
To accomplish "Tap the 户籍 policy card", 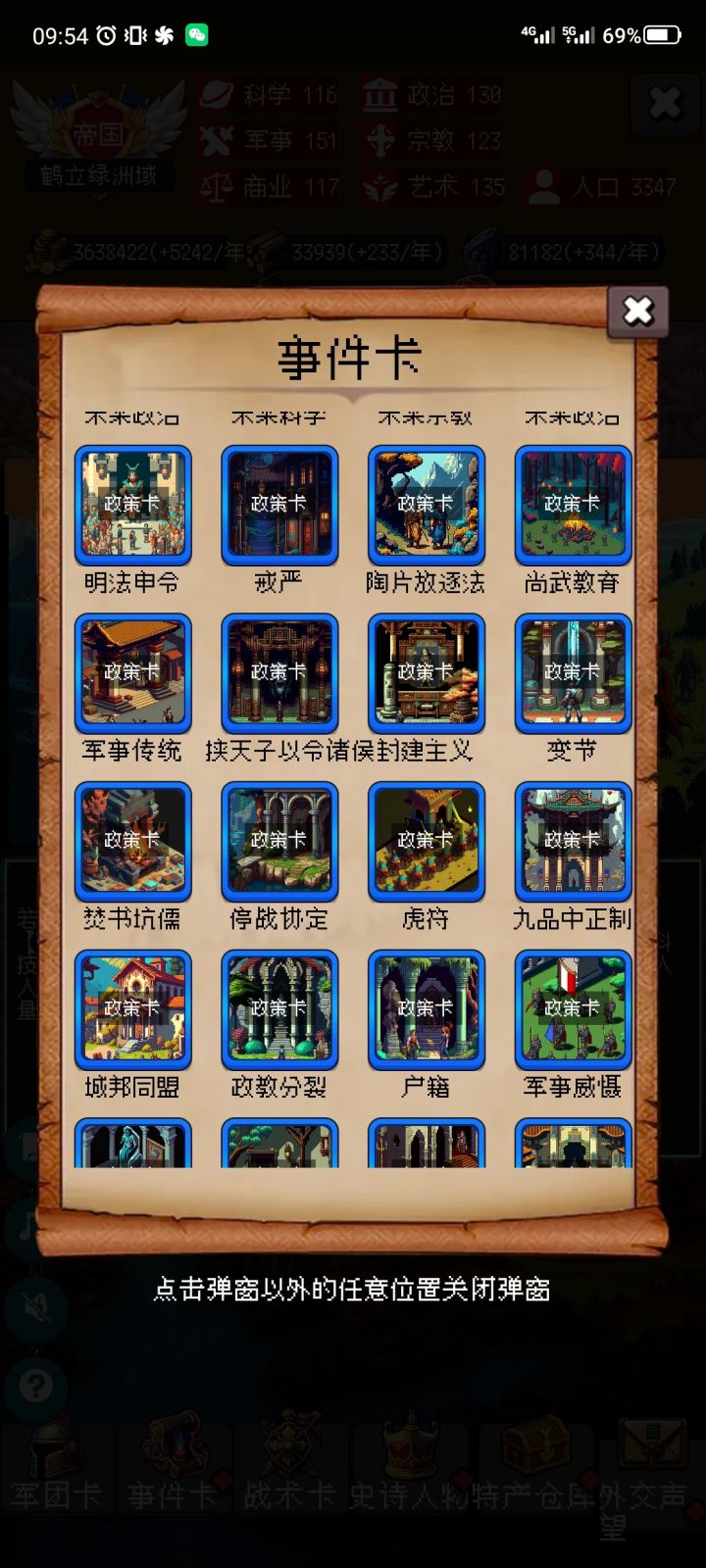I will coord(427,1010).
